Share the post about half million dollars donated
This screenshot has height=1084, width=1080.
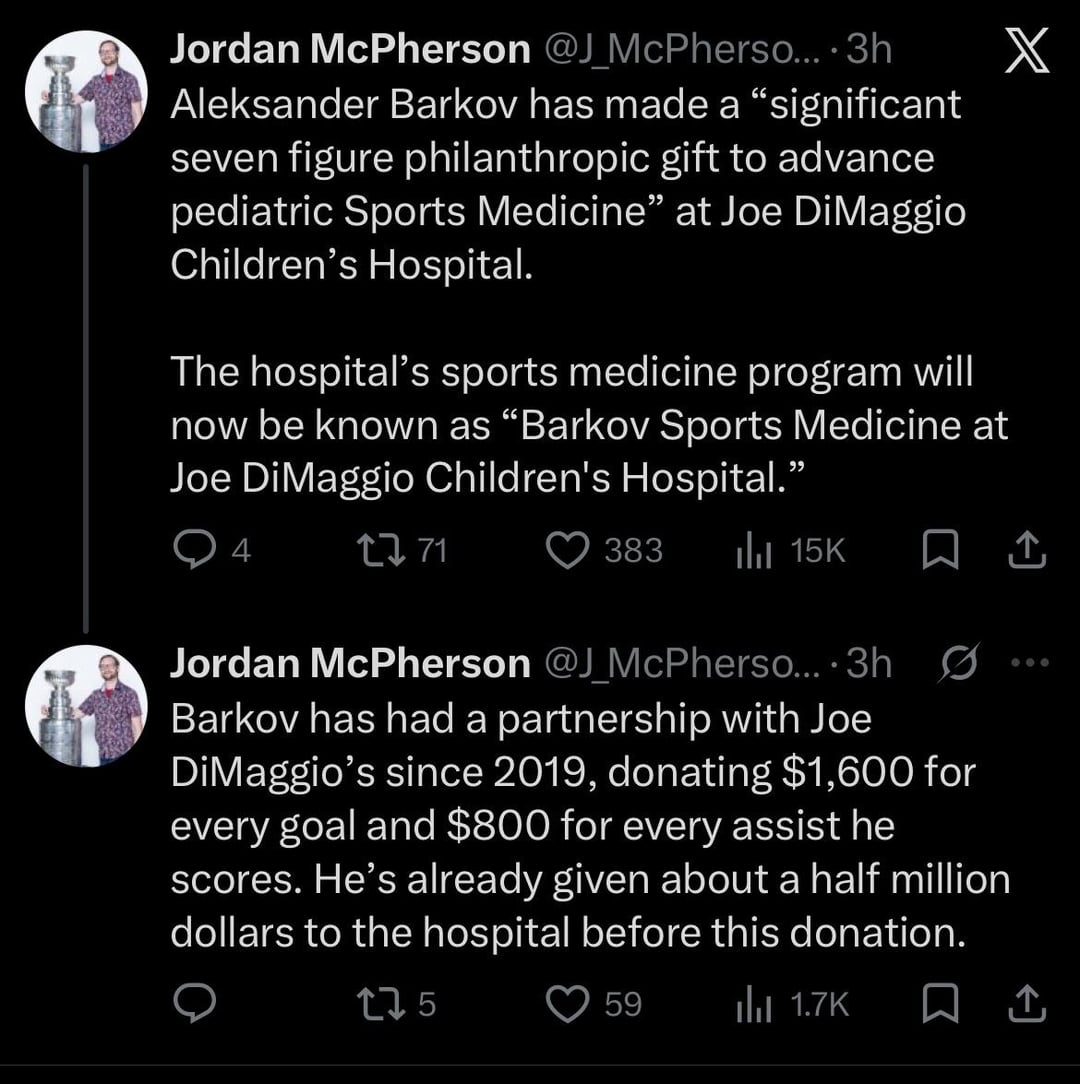[x=1029, y=1004]
